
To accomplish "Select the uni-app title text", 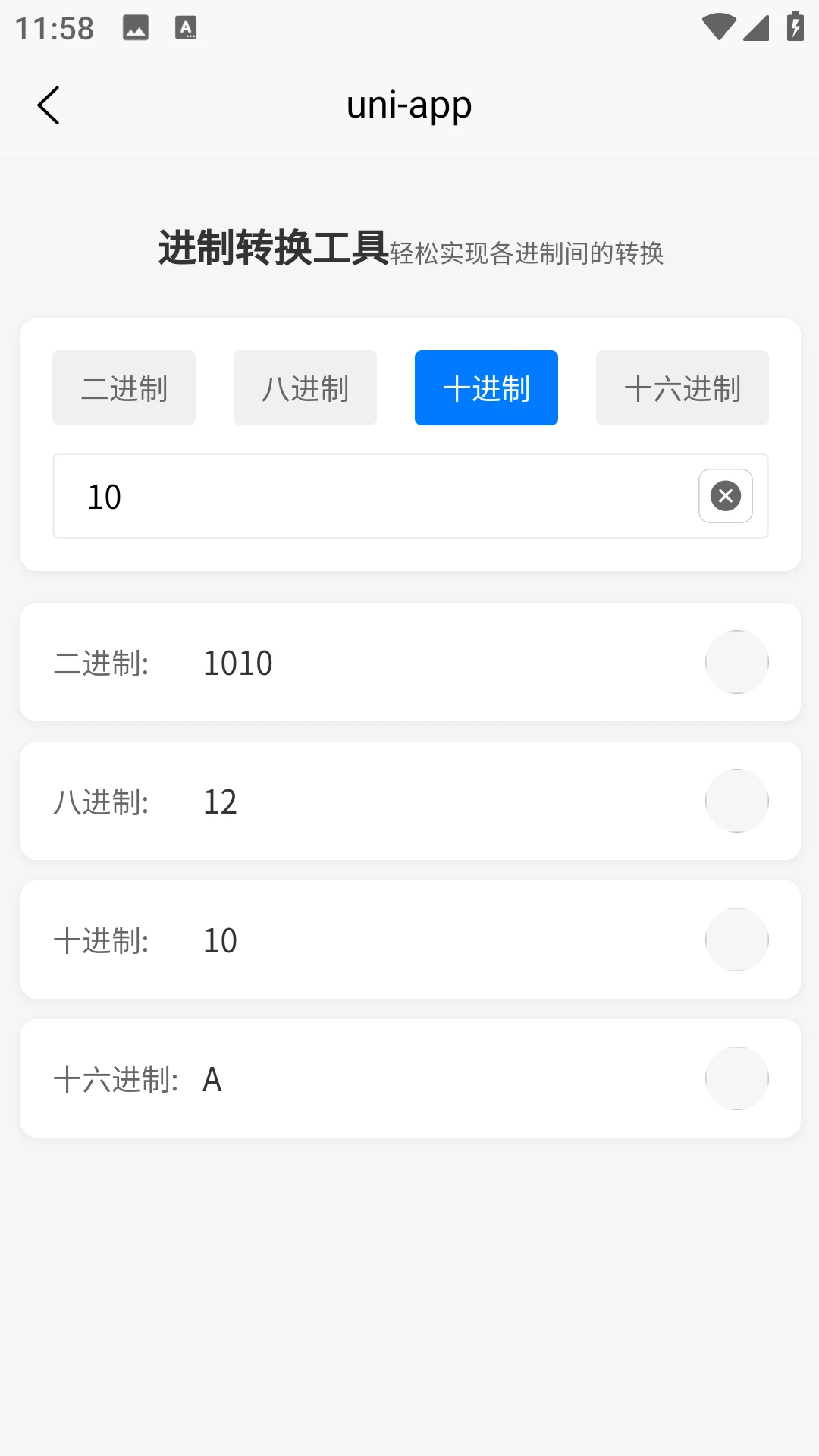I will tap(408, 105).
